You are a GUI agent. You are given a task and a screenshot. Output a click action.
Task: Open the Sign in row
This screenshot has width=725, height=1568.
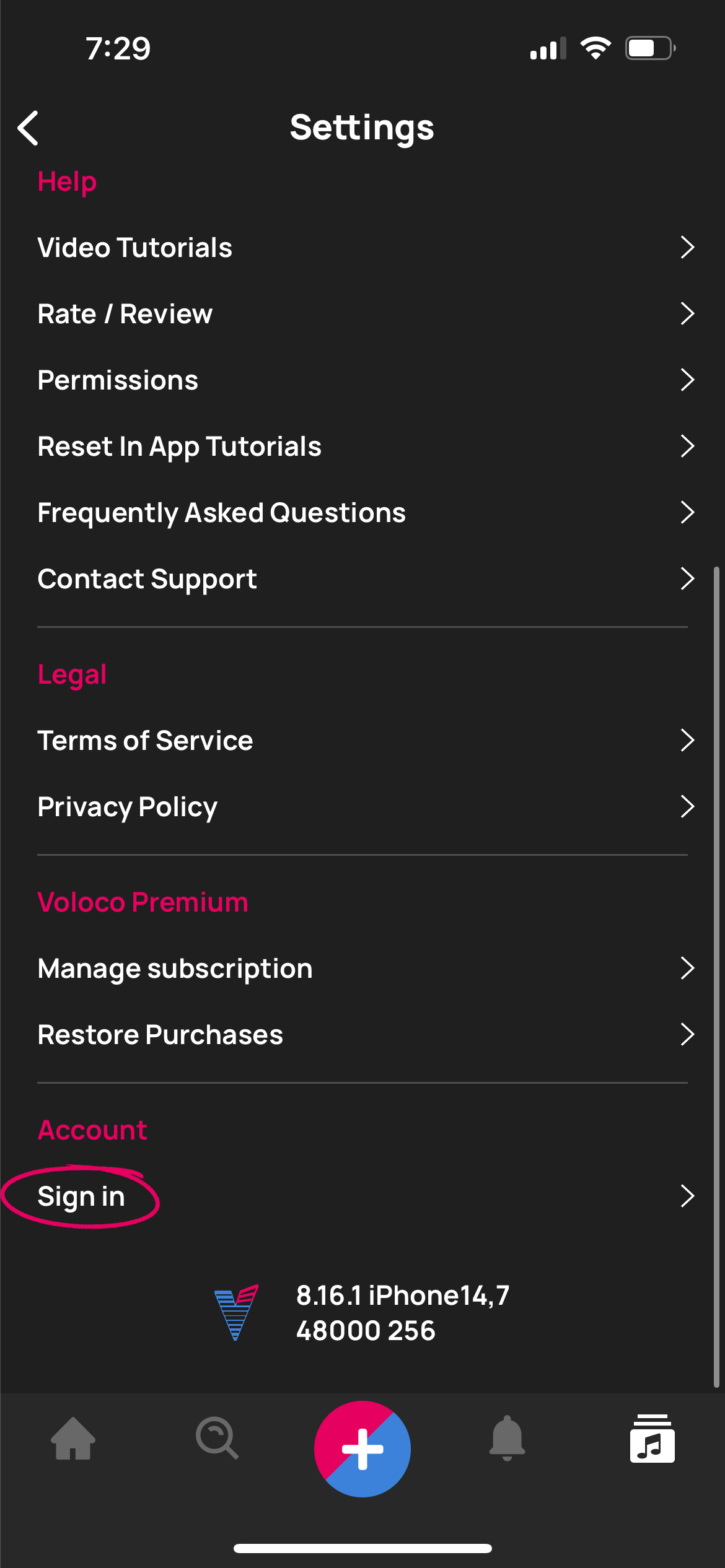[362, 1196]
